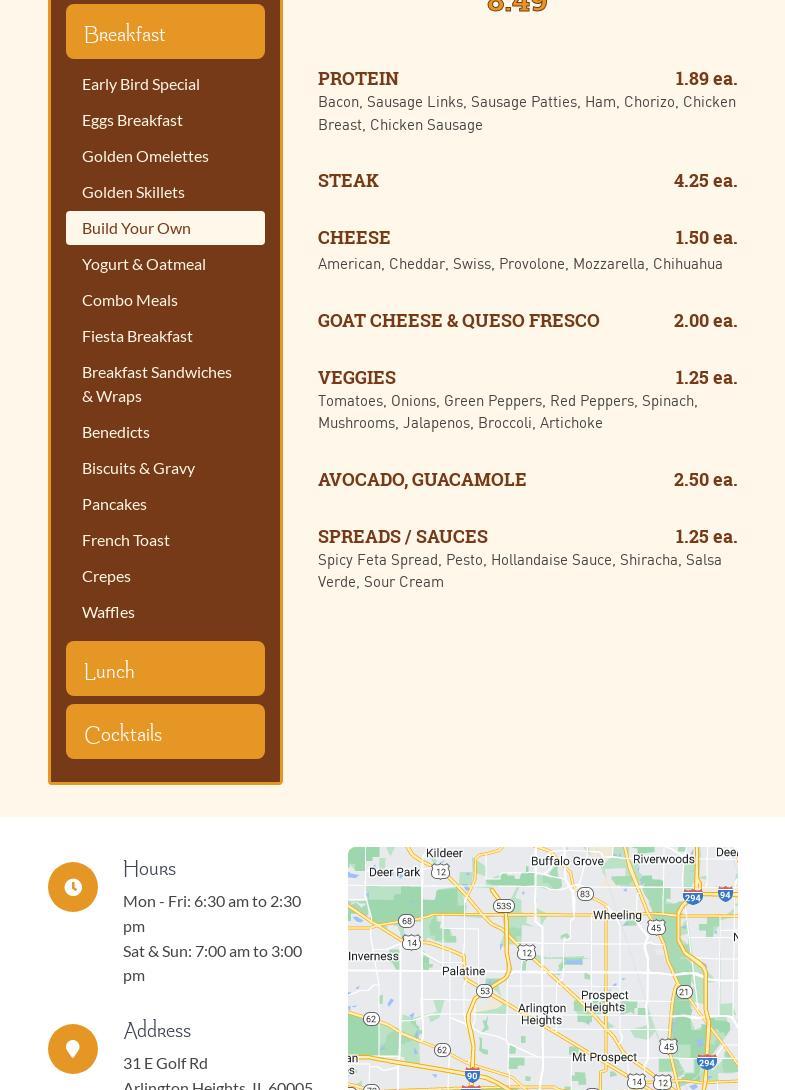Screen dimensions: 785x1090
Task: Expand the Lunch menu section
Action: click(x=165, y=669)
